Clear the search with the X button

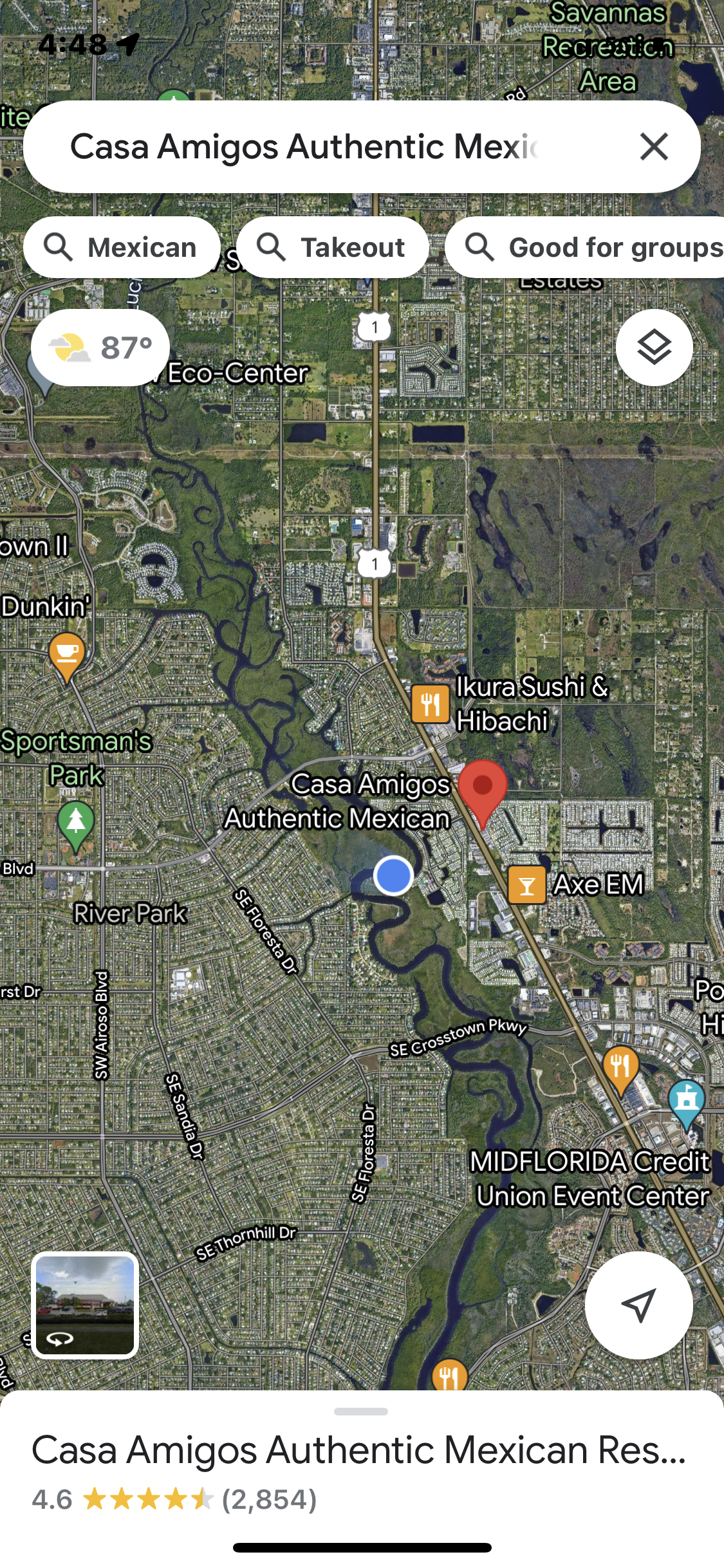pos(654,147)
